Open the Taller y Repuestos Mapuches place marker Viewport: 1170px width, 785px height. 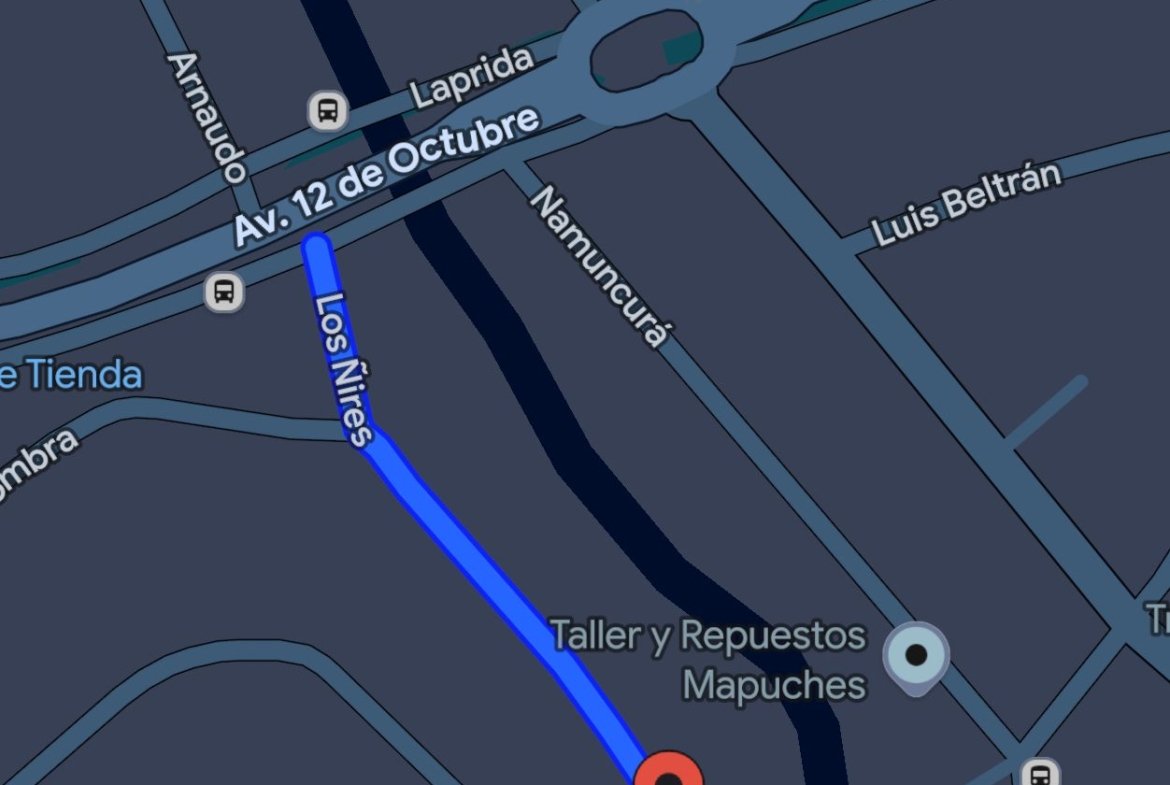(916, 656)
